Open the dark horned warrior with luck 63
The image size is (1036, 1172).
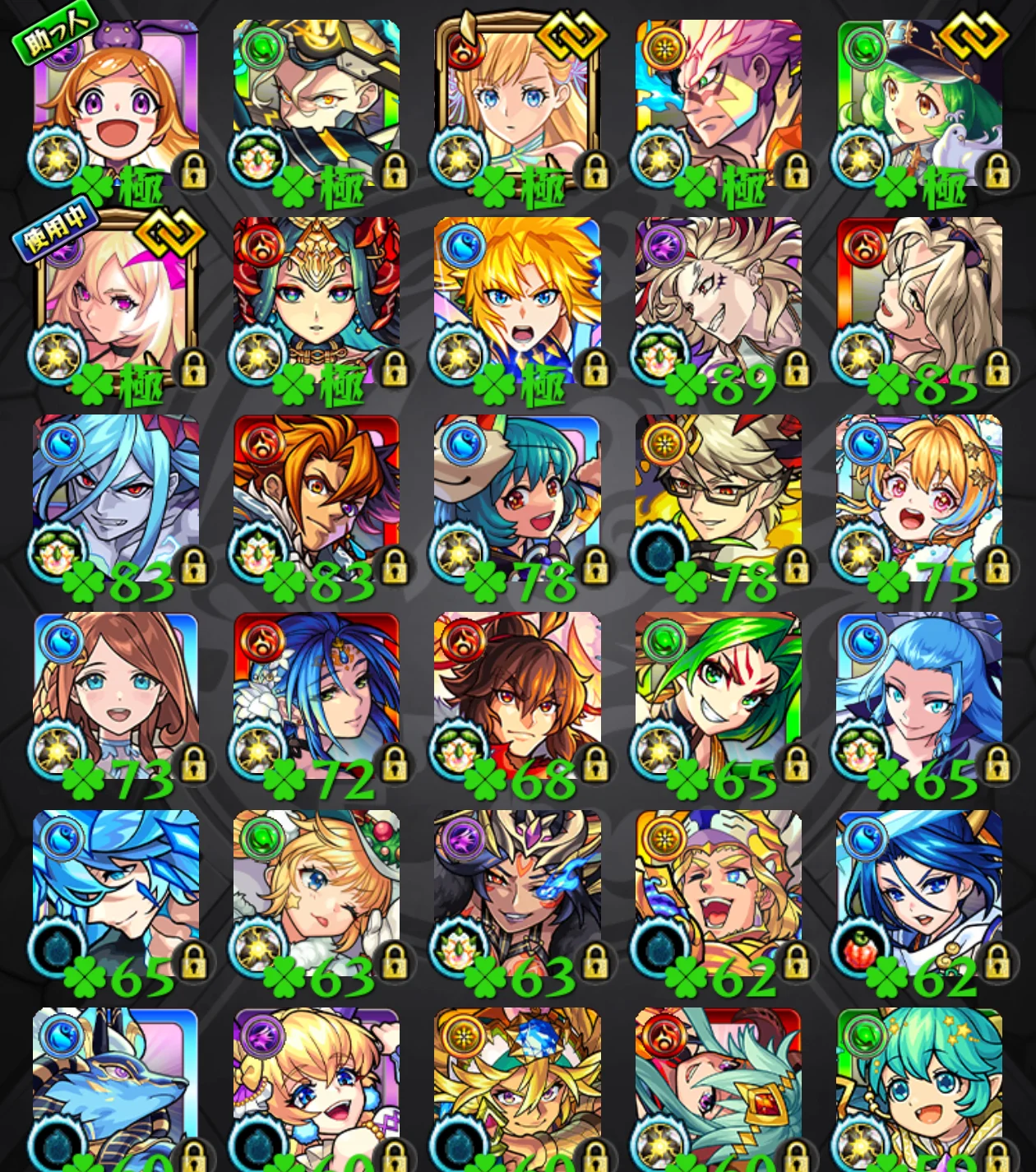tap(517, 892)
